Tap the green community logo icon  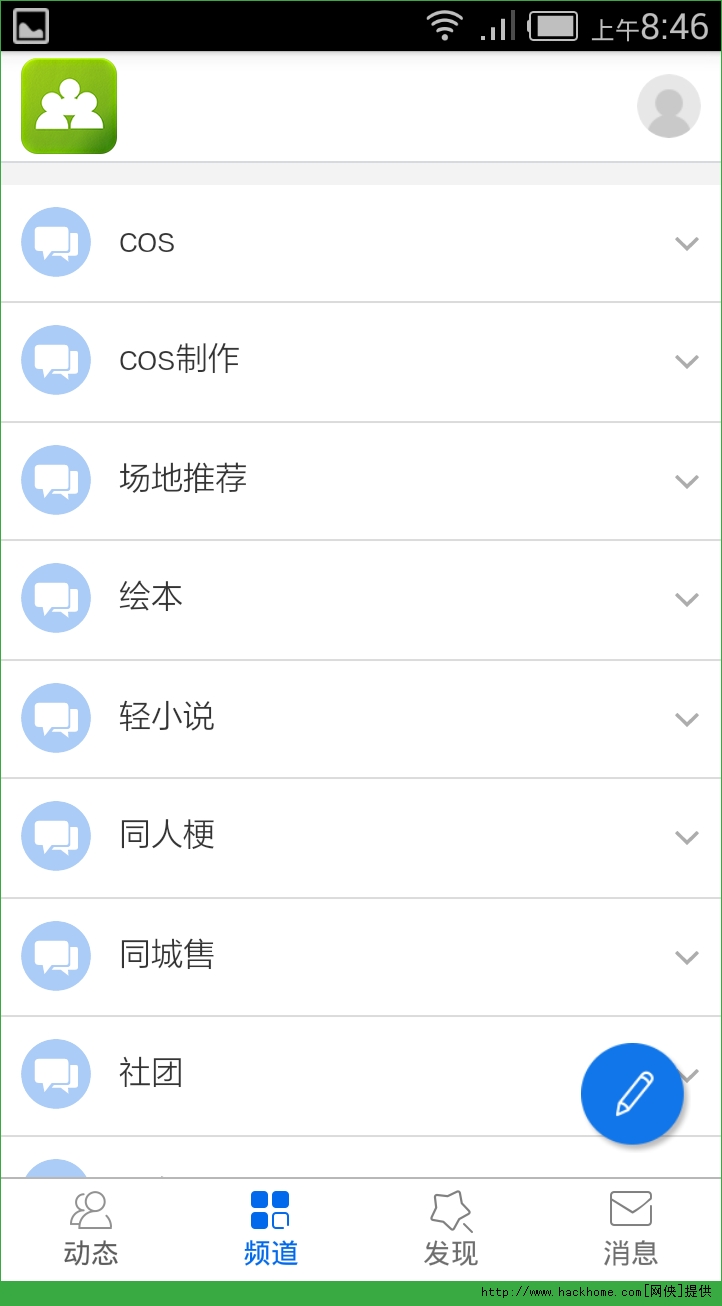pos(69,106)
